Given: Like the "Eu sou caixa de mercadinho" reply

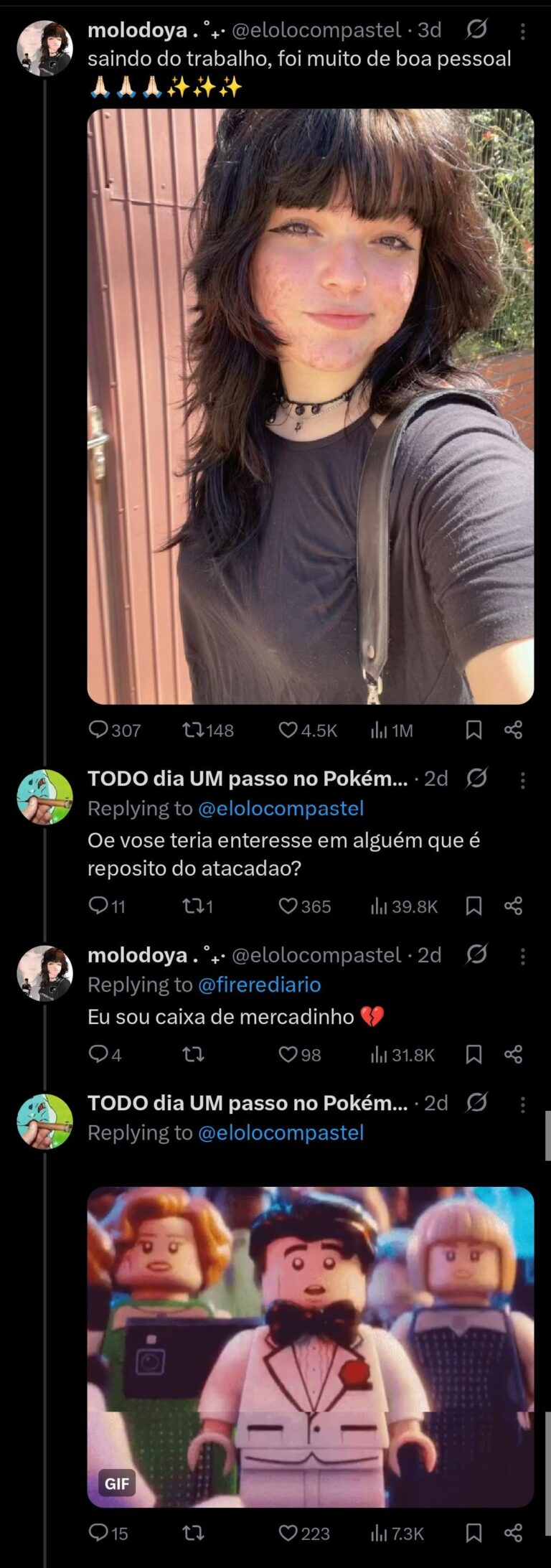Looking at the screenshot, I should 288,1054.
